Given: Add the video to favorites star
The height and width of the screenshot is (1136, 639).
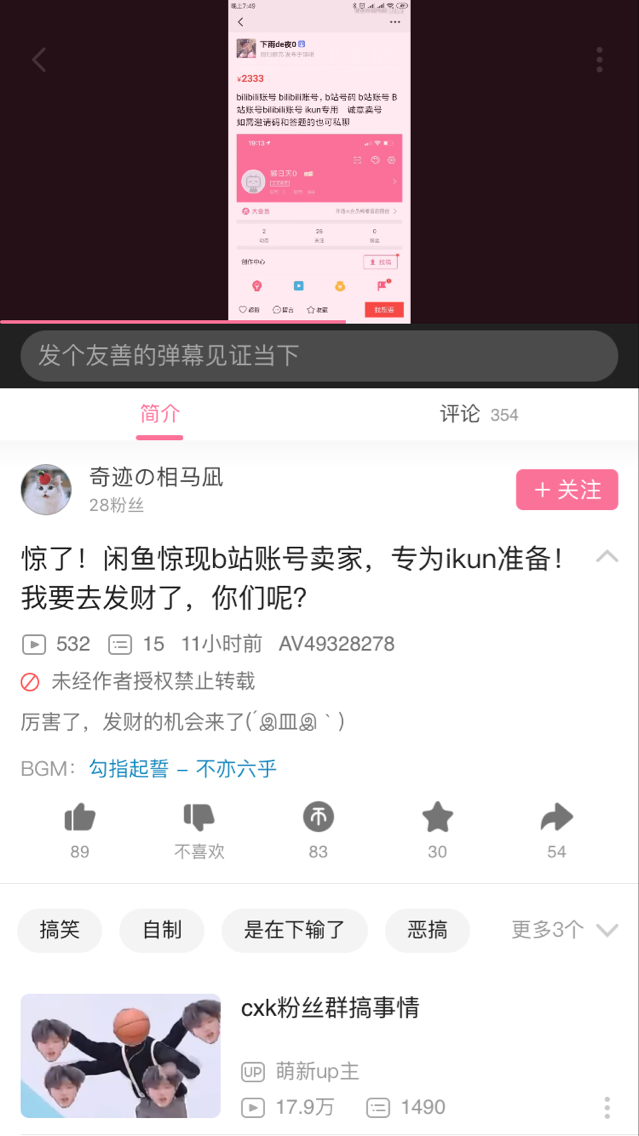Looking at the screenshot, I should (437, 818).
